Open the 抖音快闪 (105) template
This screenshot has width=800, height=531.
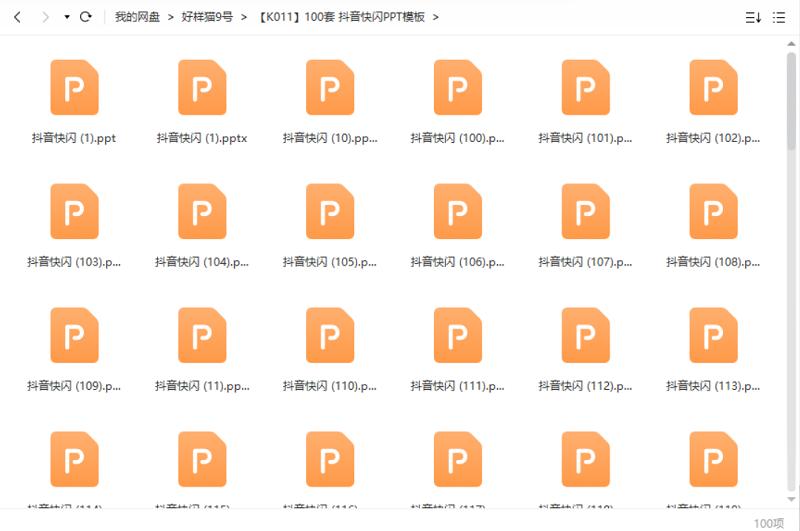330,212
